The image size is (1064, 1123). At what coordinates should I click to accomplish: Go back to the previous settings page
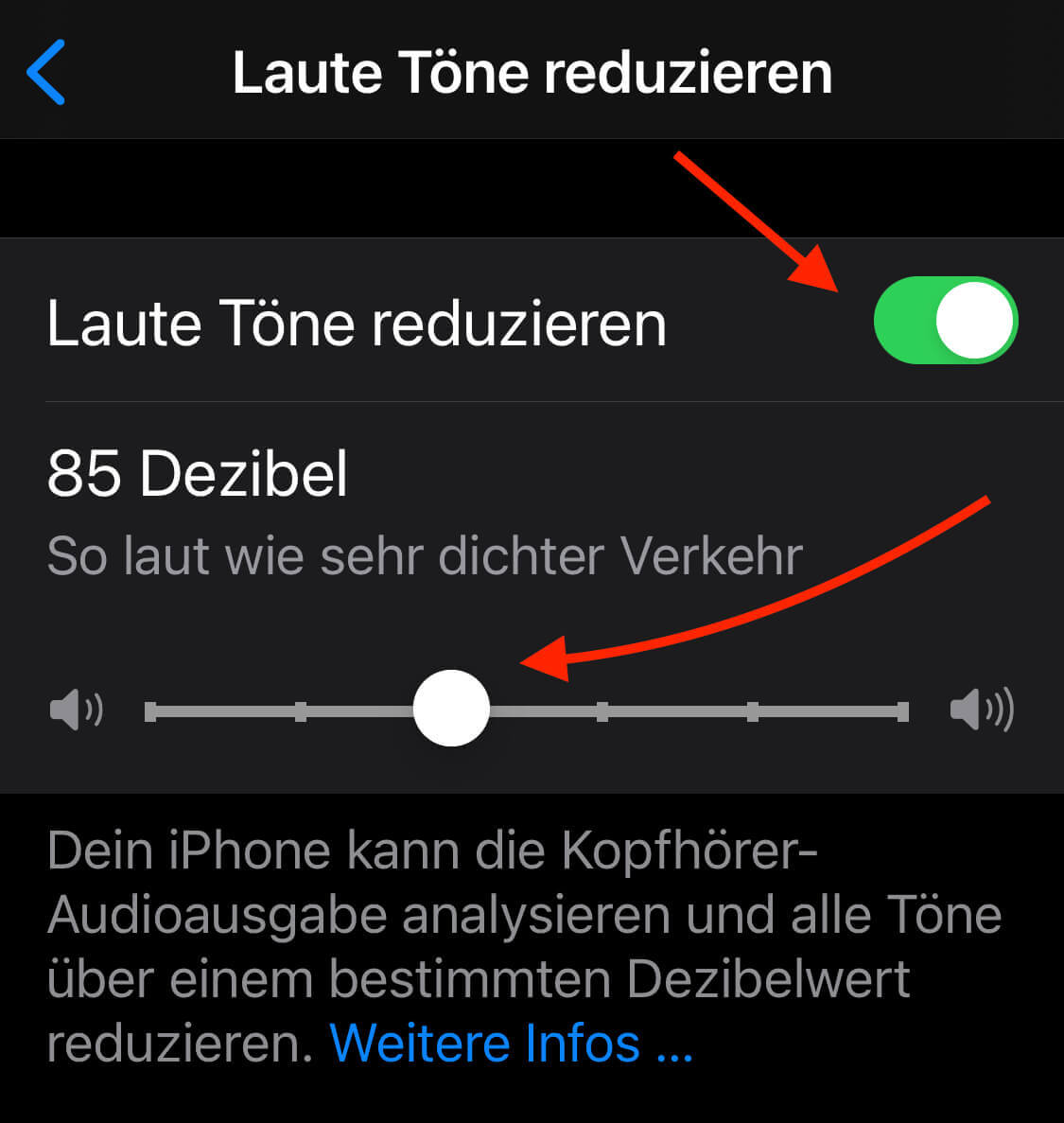coord(45,72)
